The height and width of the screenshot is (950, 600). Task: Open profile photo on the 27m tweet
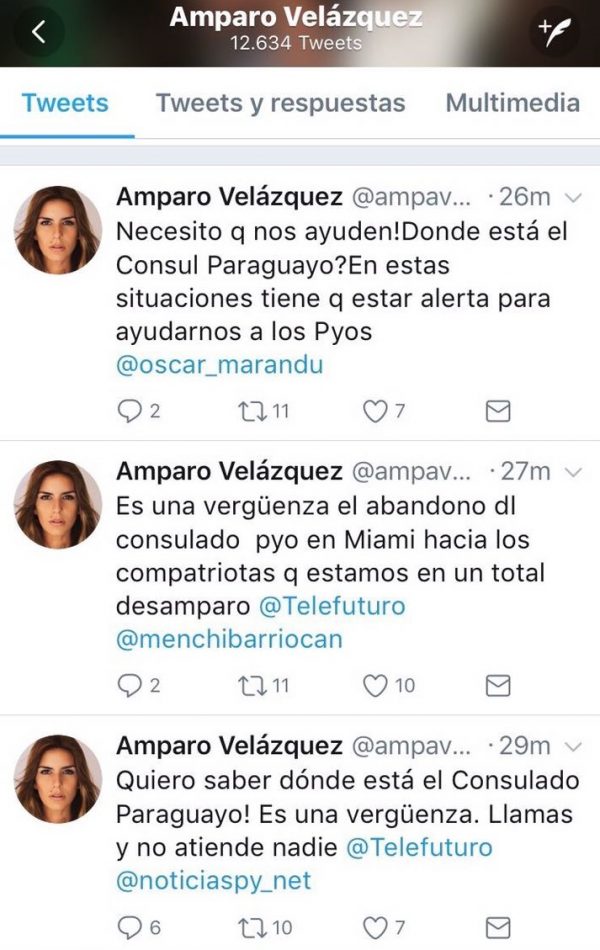[x=57, y=505]
